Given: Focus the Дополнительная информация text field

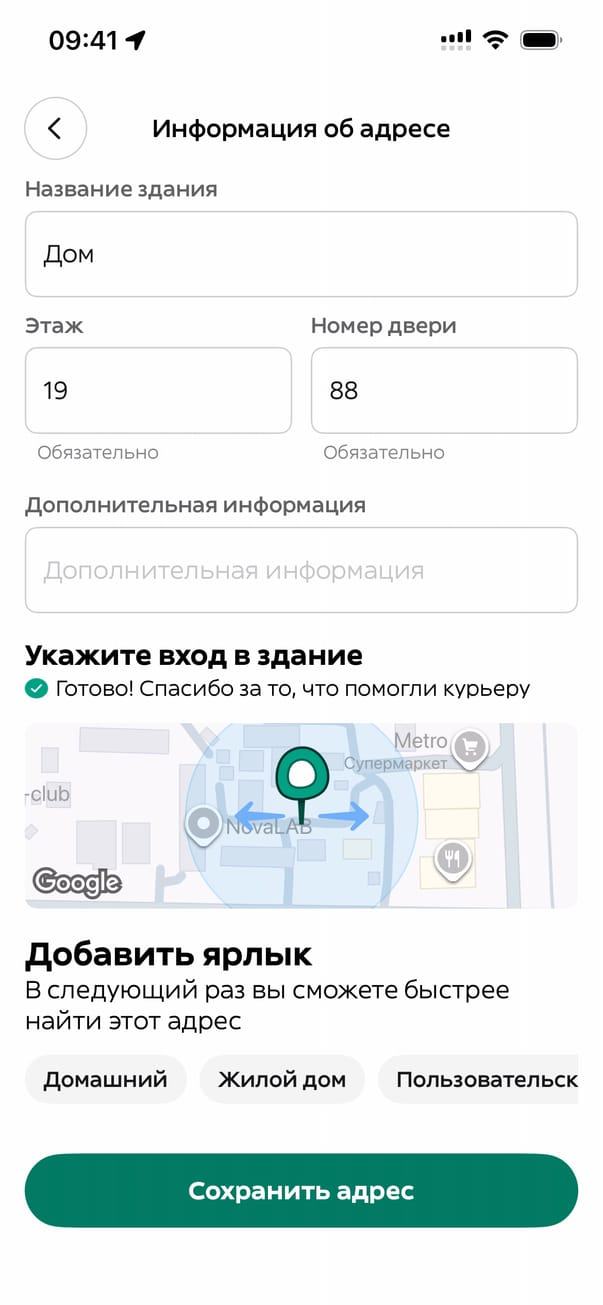Looking at the screenshot, I should [301, 570].
